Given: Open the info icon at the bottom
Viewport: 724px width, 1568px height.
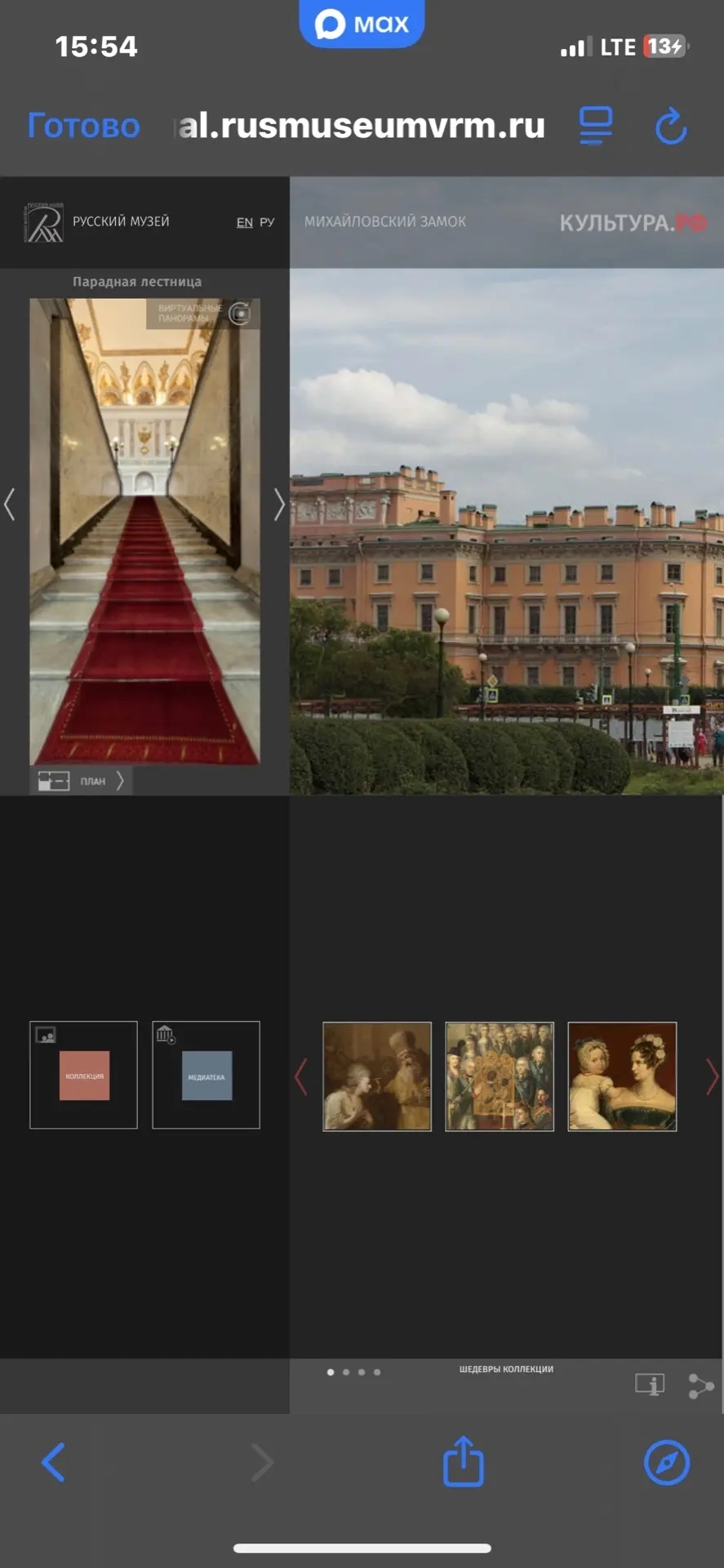Looking at the screenshot, I should (x=650, y=1384).
